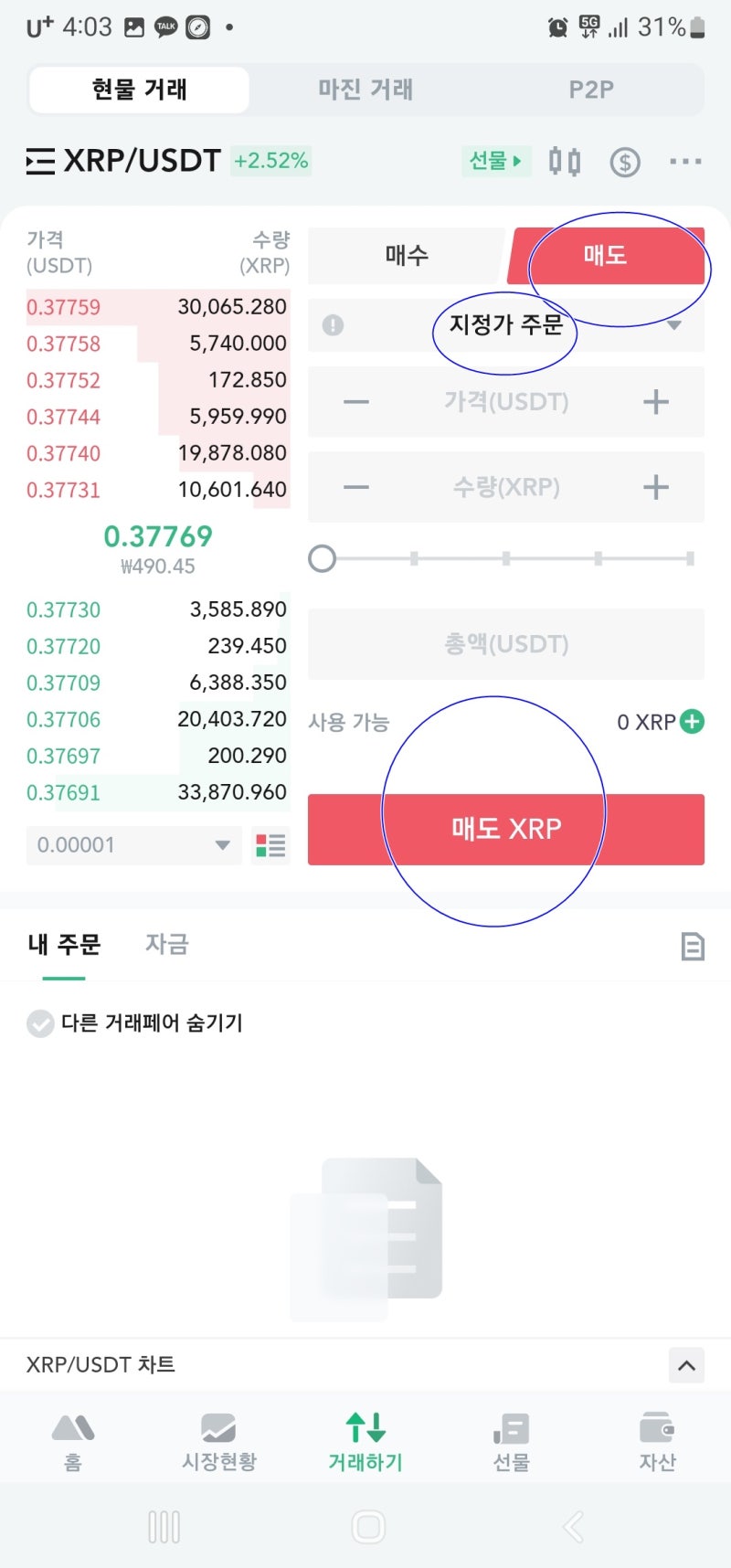Switch to the 자금 tab
This screenshot has height=1568, width=731.
click(x=167, y=944)
